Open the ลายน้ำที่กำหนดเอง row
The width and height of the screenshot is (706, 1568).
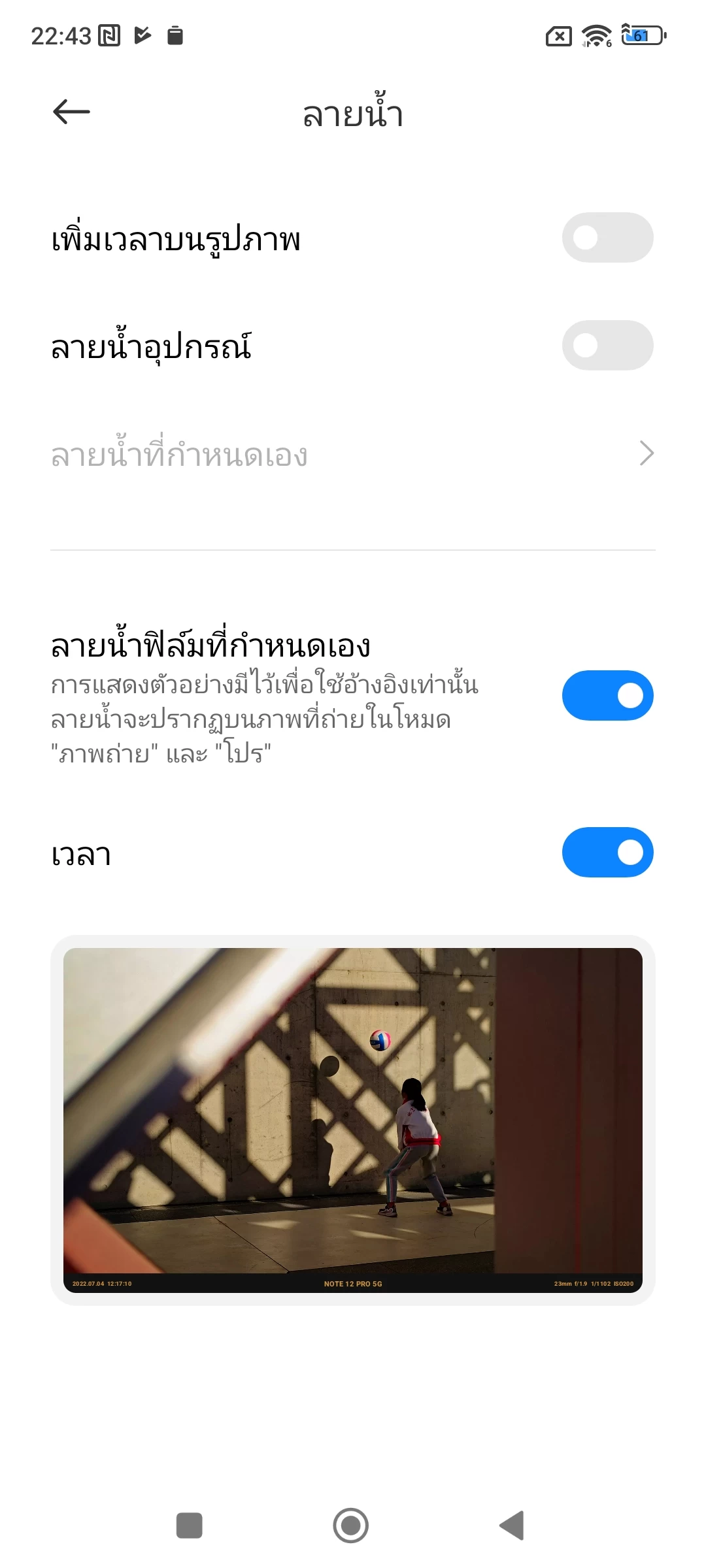pos(353,454)
